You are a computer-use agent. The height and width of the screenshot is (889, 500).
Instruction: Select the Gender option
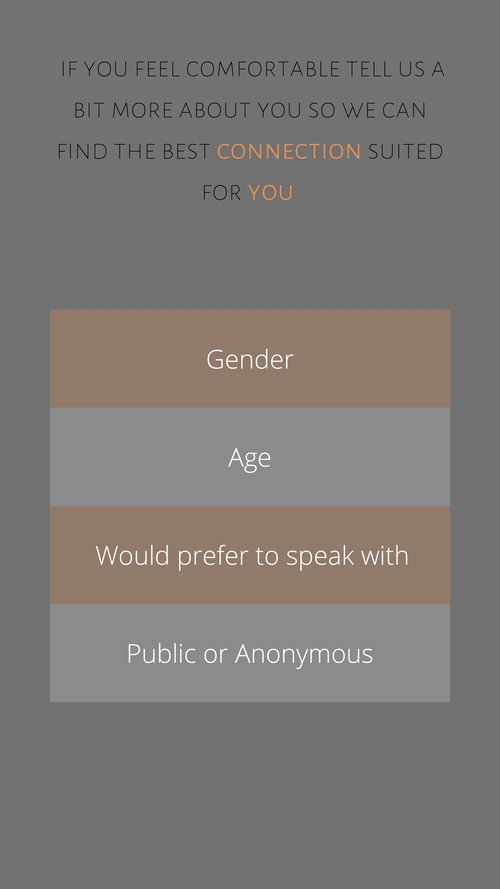tap(250, 358)
